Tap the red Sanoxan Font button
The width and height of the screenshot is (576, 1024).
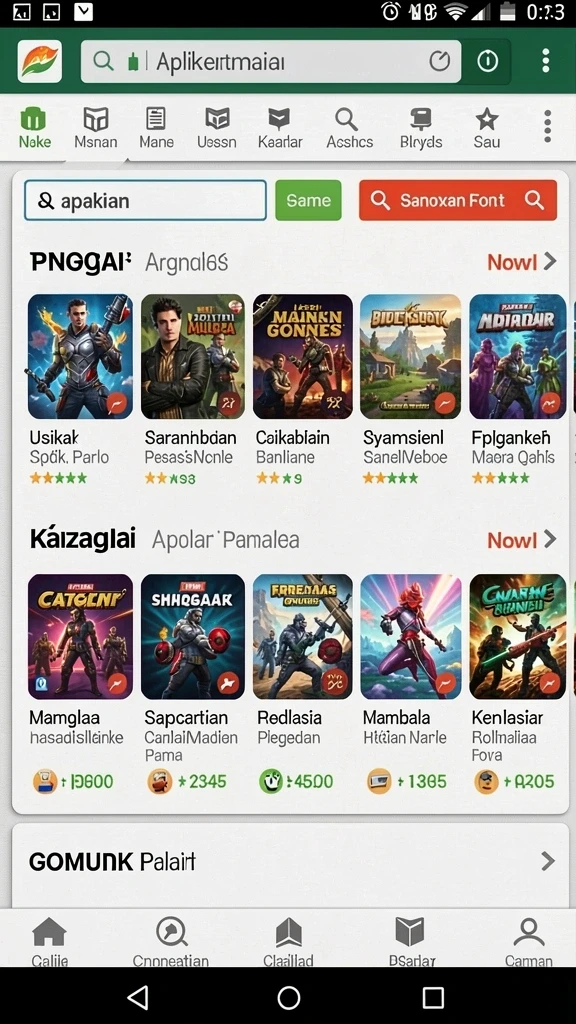[458, 200]
